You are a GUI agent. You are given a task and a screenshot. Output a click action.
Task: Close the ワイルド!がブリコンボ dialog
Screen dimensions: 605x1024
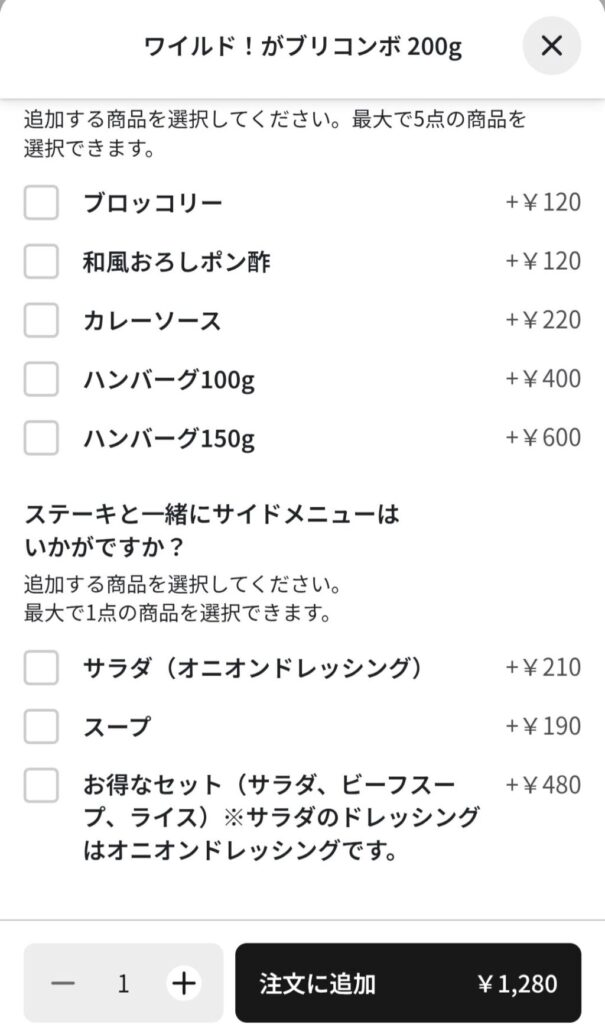(x=551, y=46)
